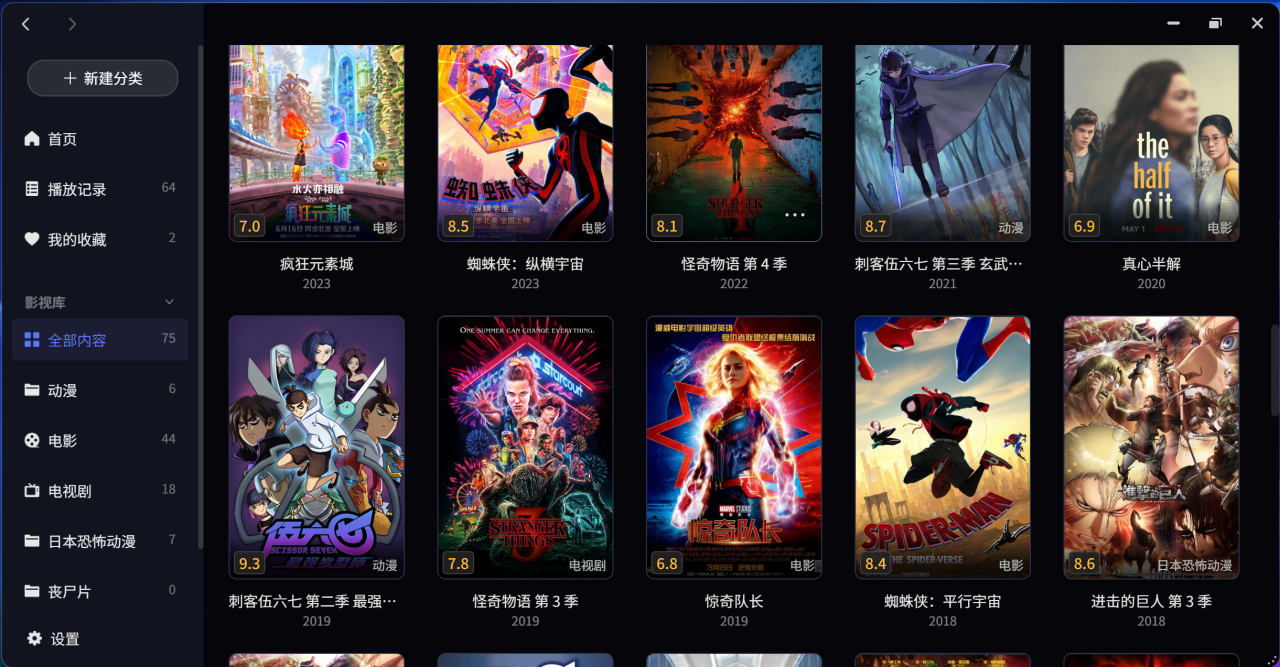
Task: Open the 惊奇队长 movie poster
Action: point(734,447)
